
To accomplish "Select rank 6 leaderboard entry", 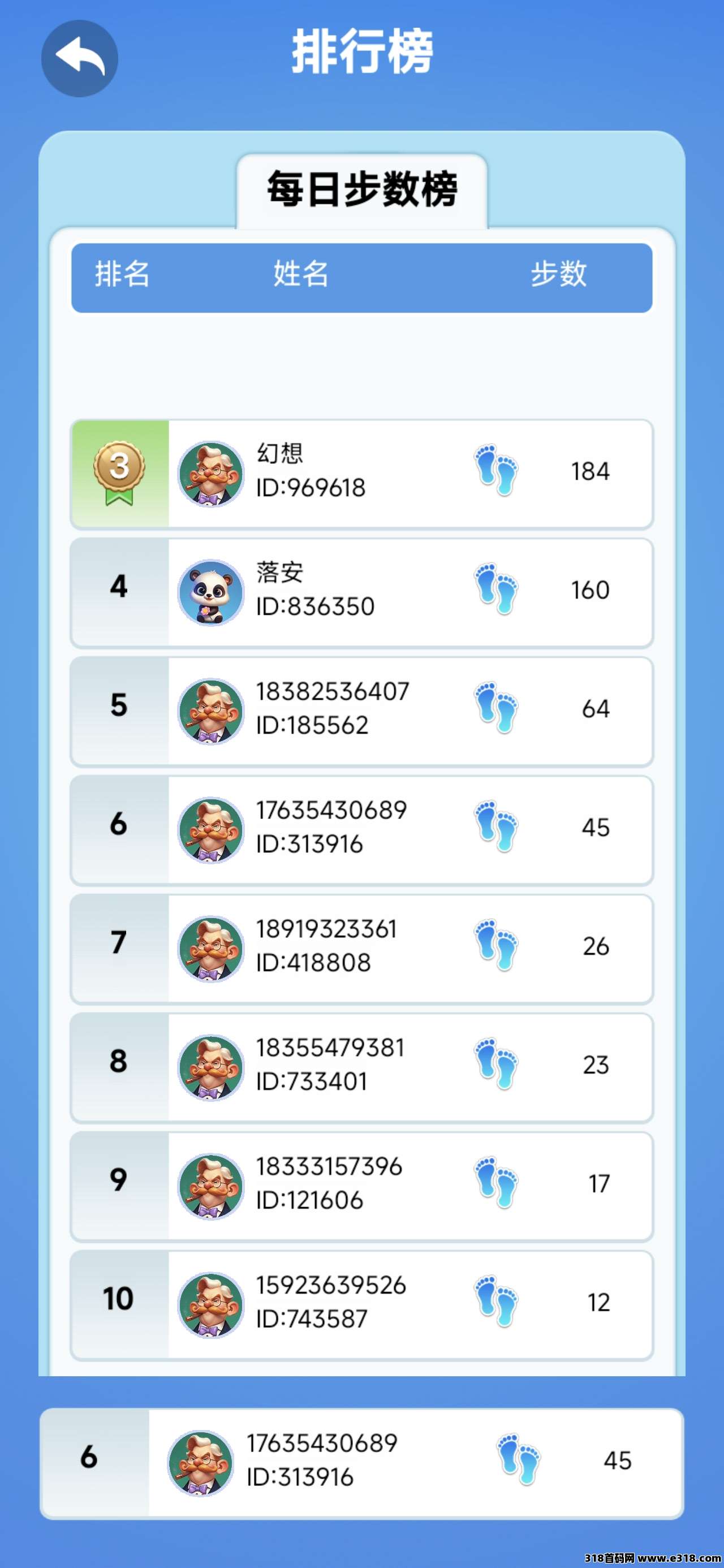I will [x=361, y=827].
